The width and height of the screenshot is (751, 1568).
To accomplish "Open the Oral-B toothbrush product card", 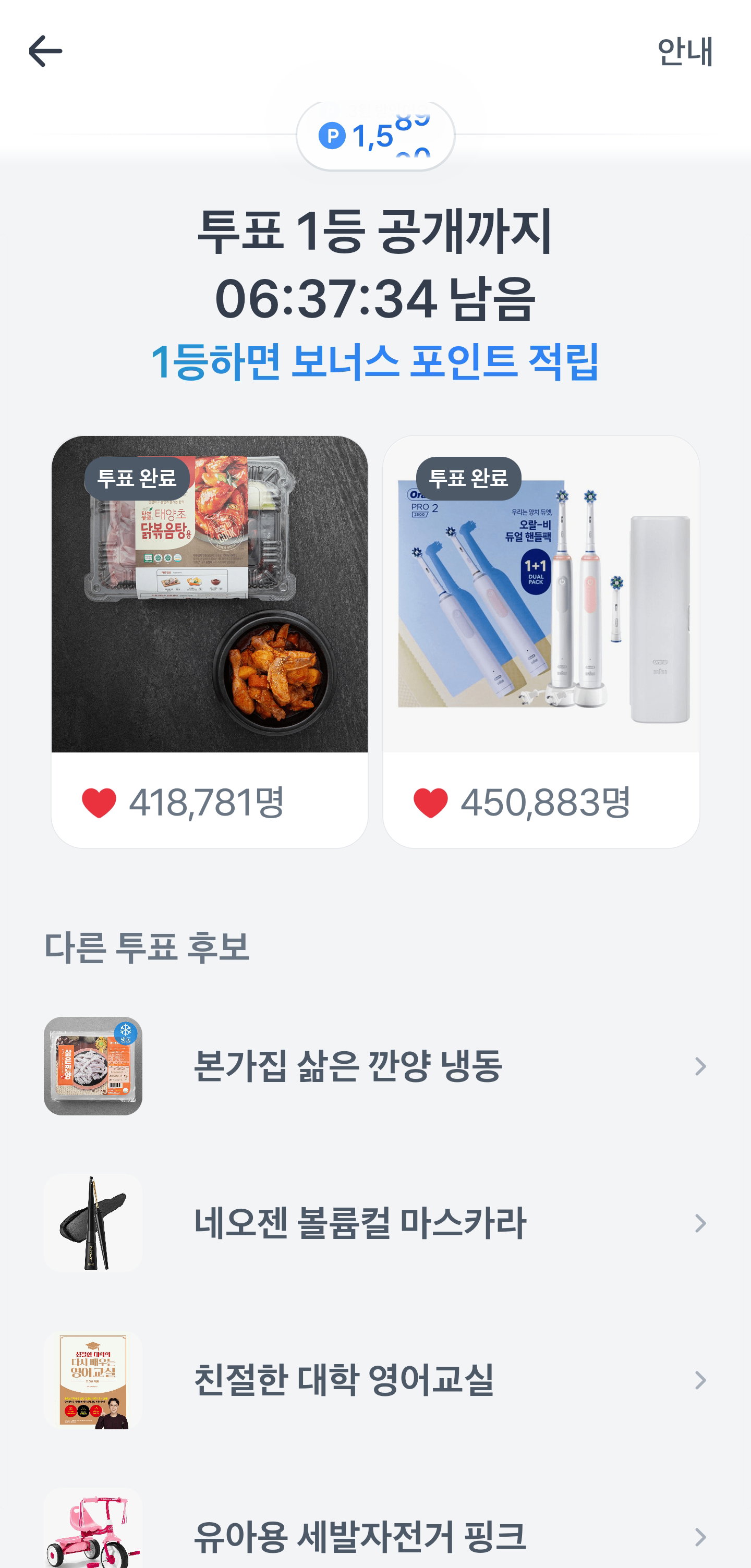I will pos(541,641).
